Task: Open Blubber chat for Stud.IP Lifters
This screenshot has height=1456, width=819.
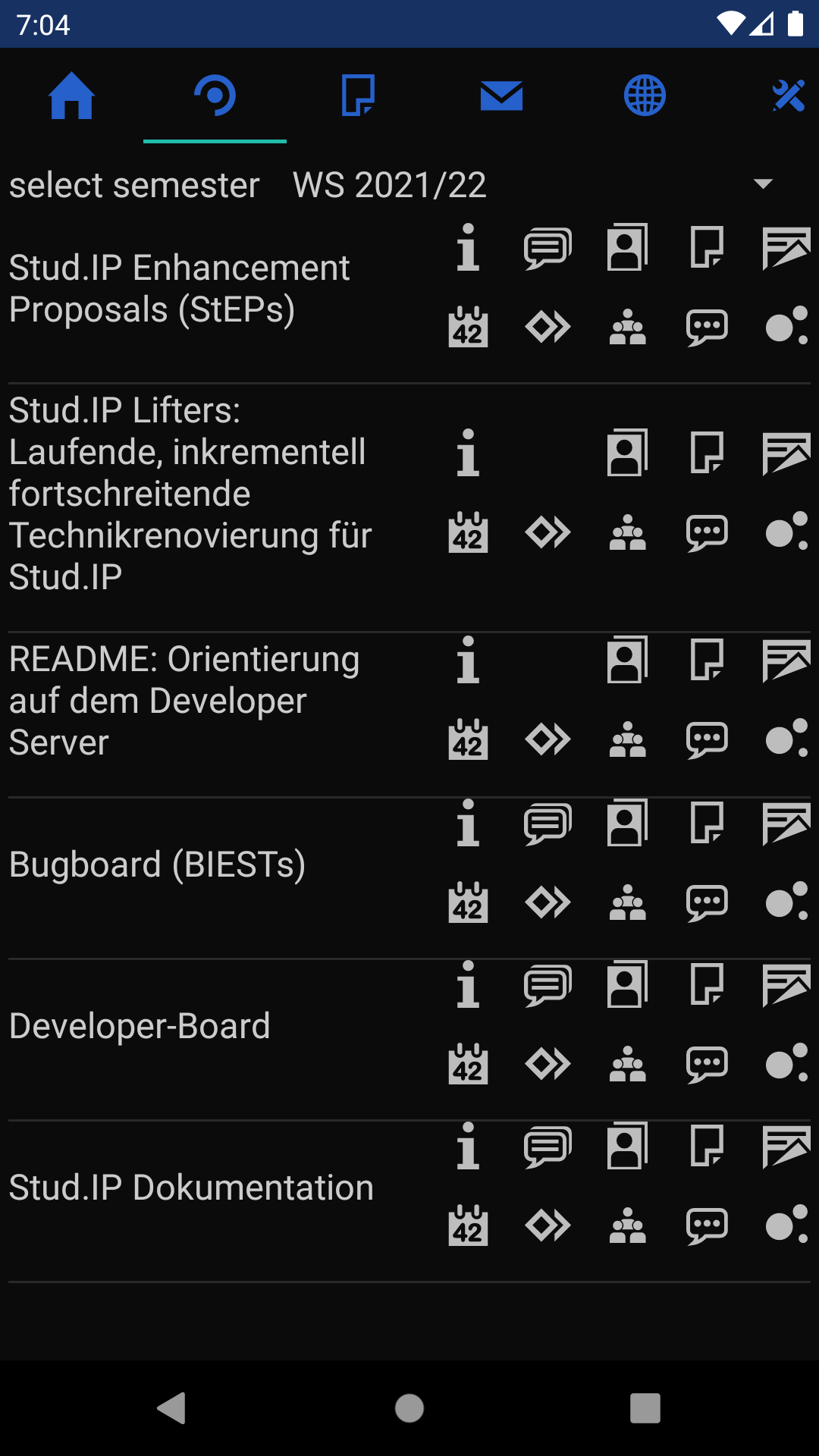Action: (707, 532)
